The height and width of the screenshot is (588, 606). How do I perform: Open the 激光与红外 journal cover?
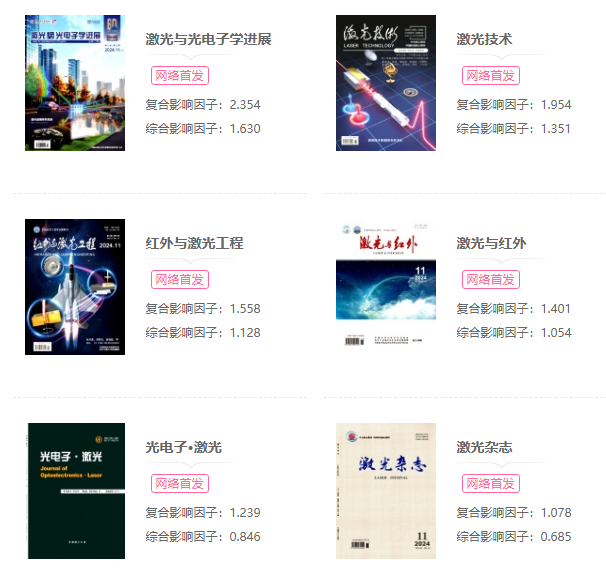coord(386,287)
